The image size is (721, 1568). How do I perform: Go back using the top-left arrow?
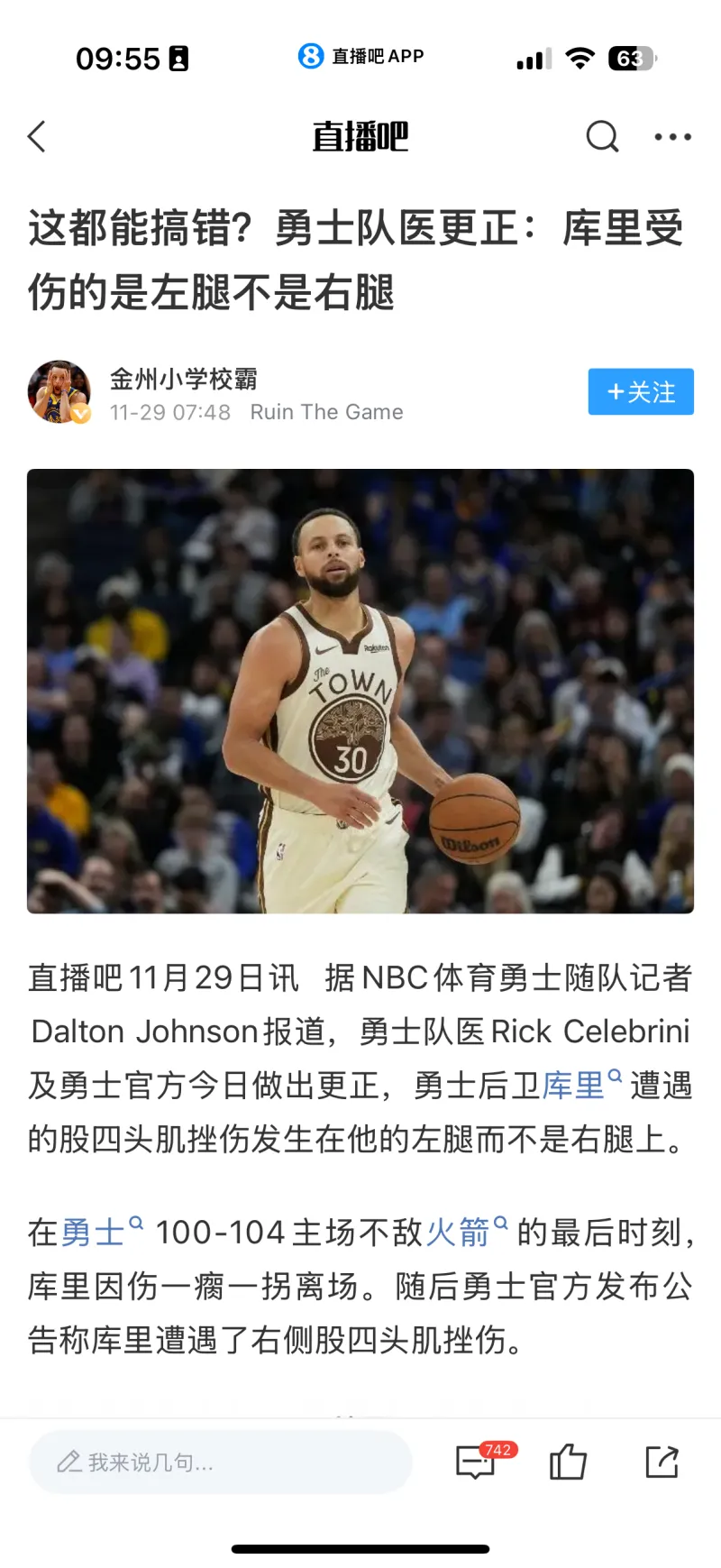point(37,137)
